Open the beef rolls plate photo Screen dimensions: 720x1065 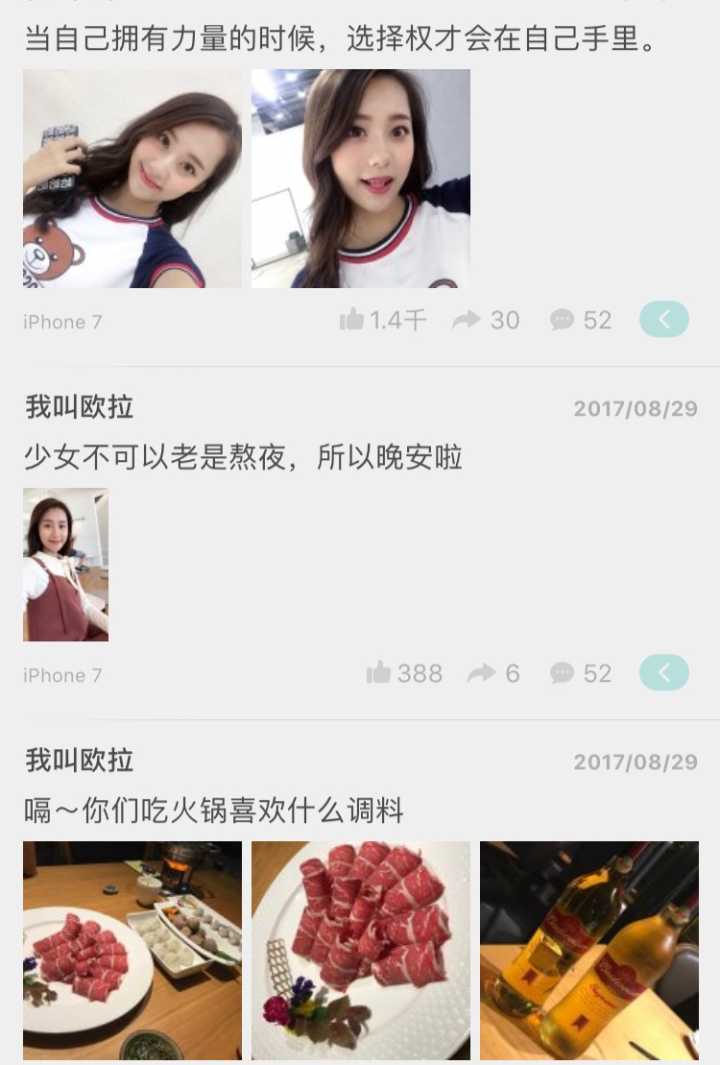[360, 950]
